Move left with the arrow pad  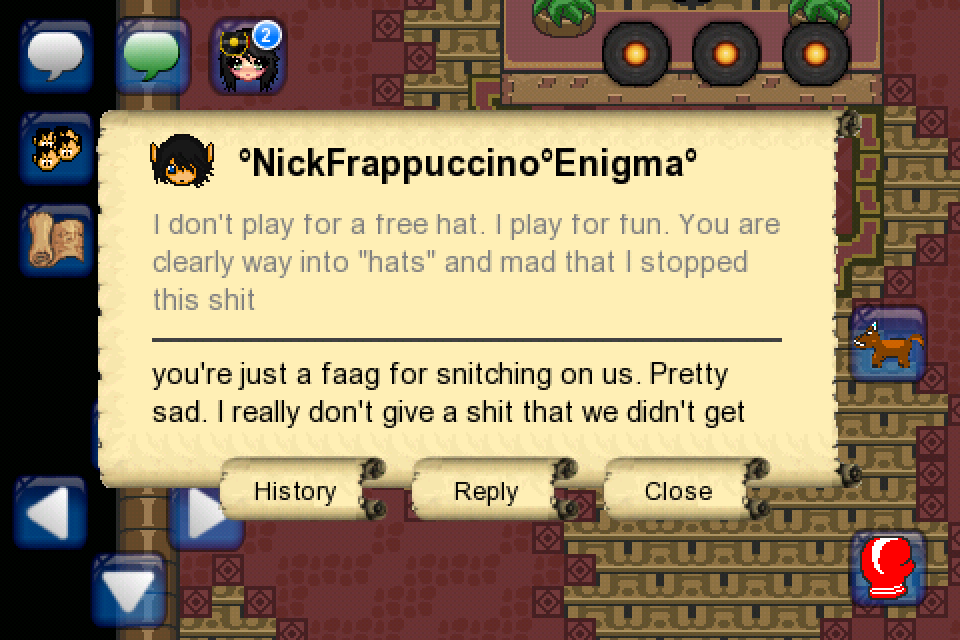[48, 515]
